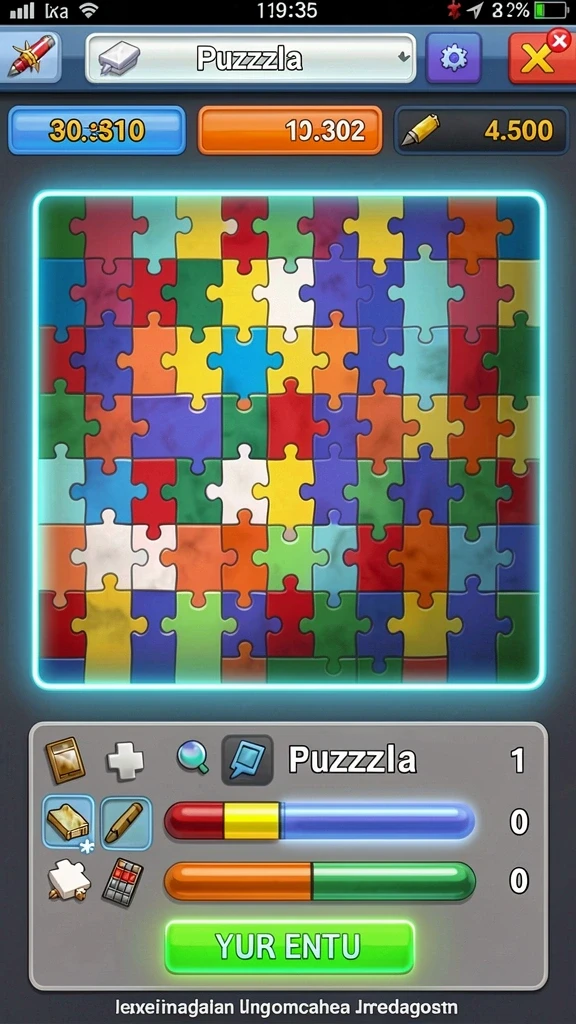Select the magnifying glass tool

(193, 759)
